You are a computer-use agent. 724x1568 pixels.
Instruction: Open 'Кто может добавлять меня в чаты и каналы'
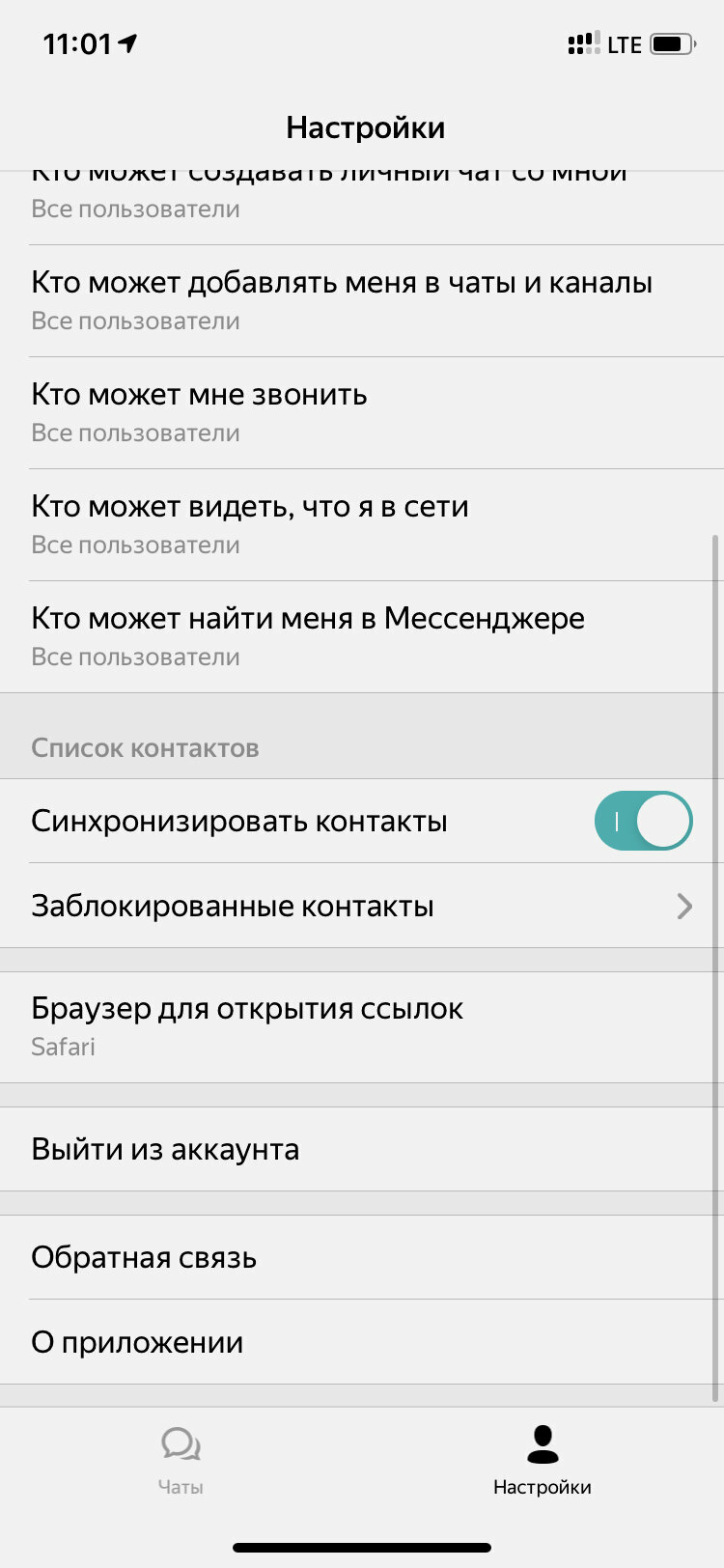362,301
